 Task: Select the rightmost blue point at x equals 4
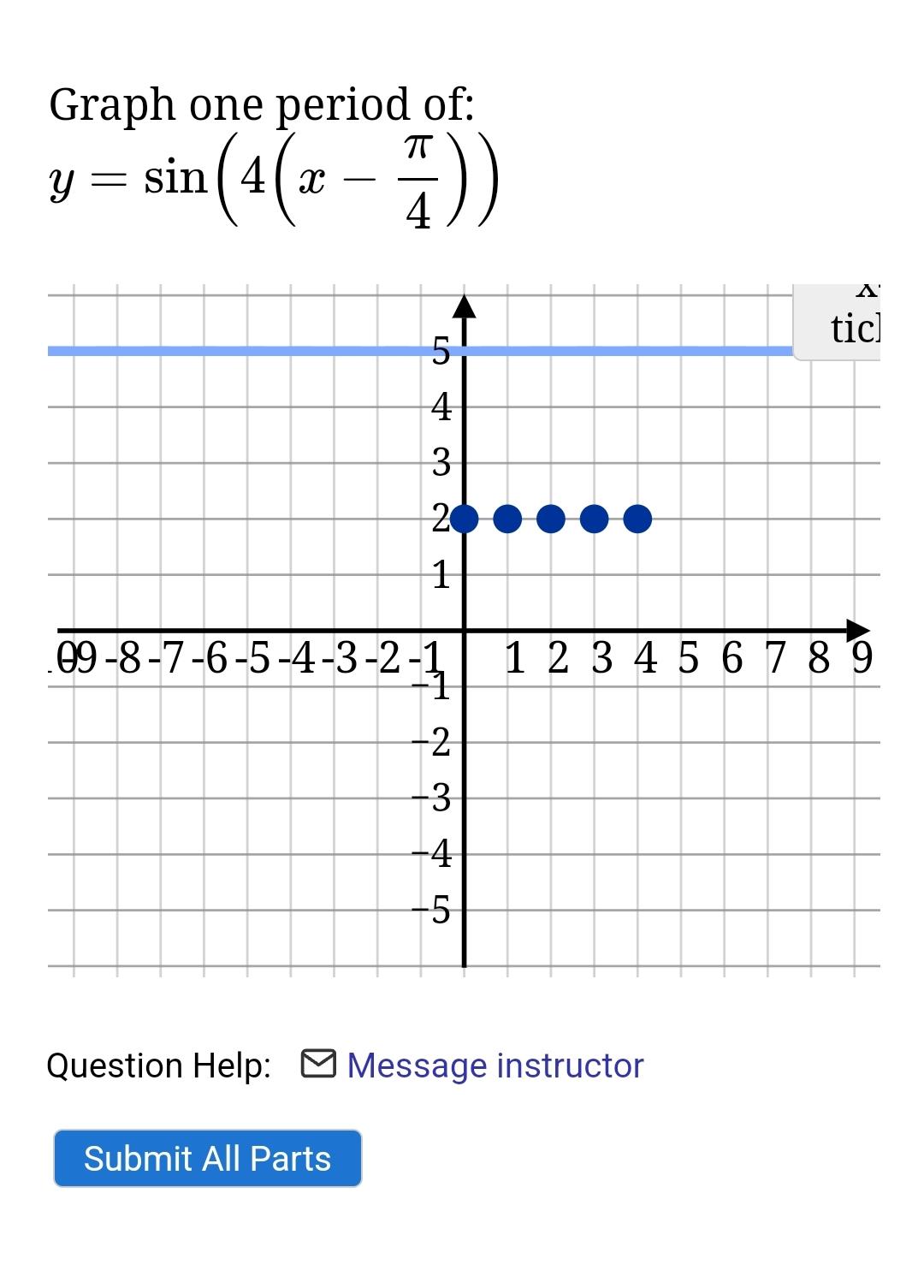(637, 519)
